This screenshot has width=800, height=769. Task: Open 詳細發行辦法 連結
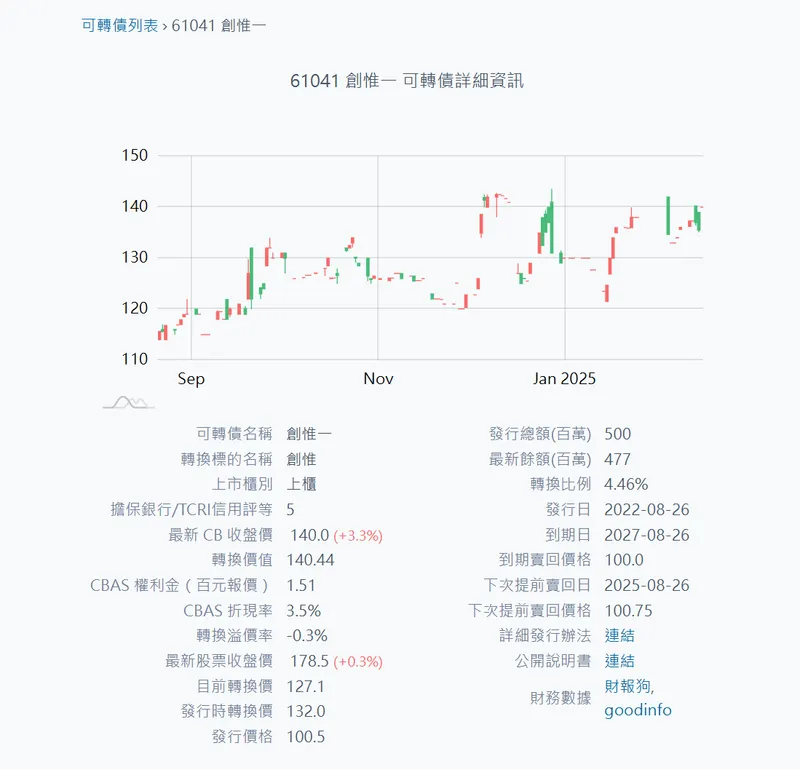pos(619,635)
